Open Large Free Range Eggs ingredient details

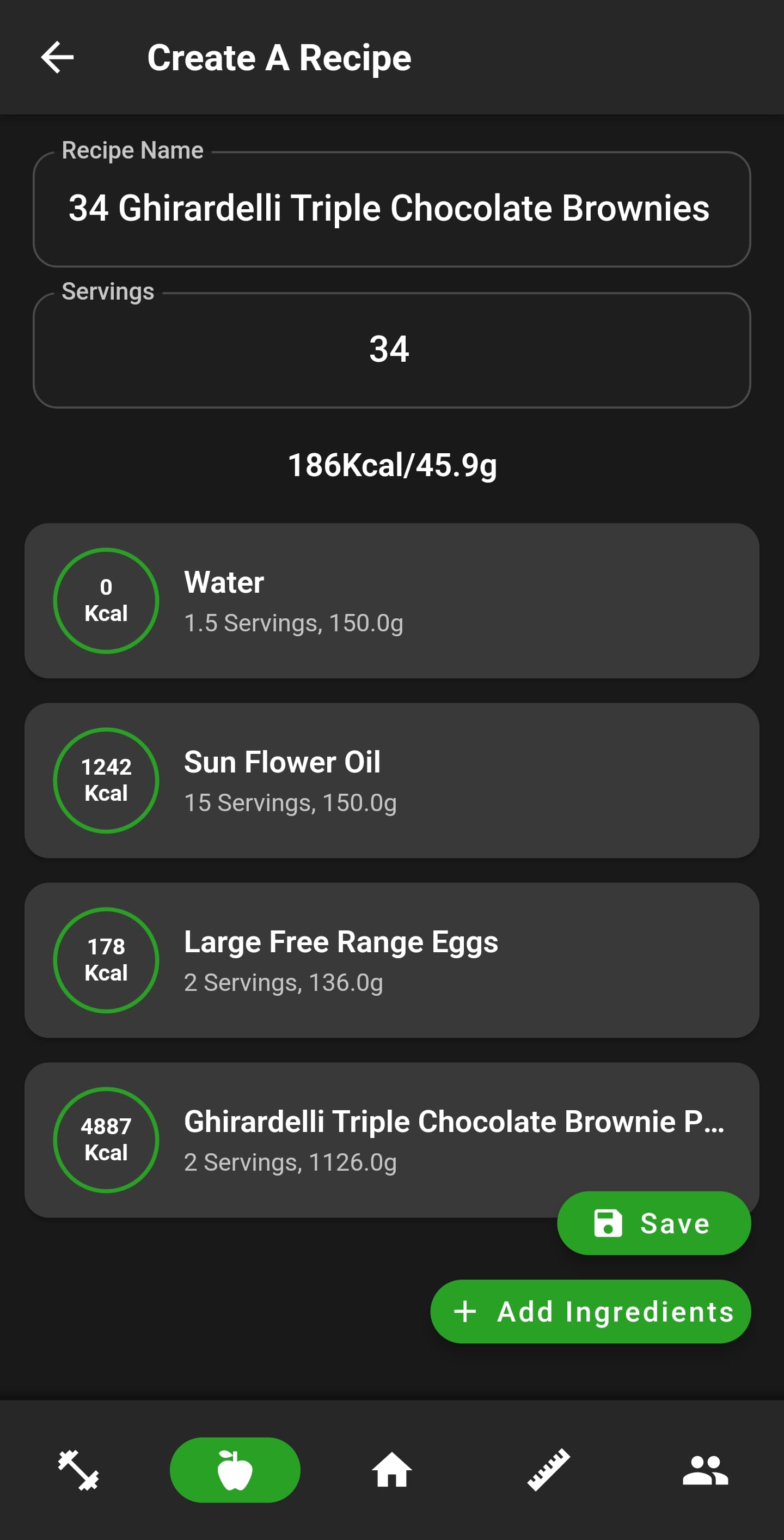tap(392, 959)
